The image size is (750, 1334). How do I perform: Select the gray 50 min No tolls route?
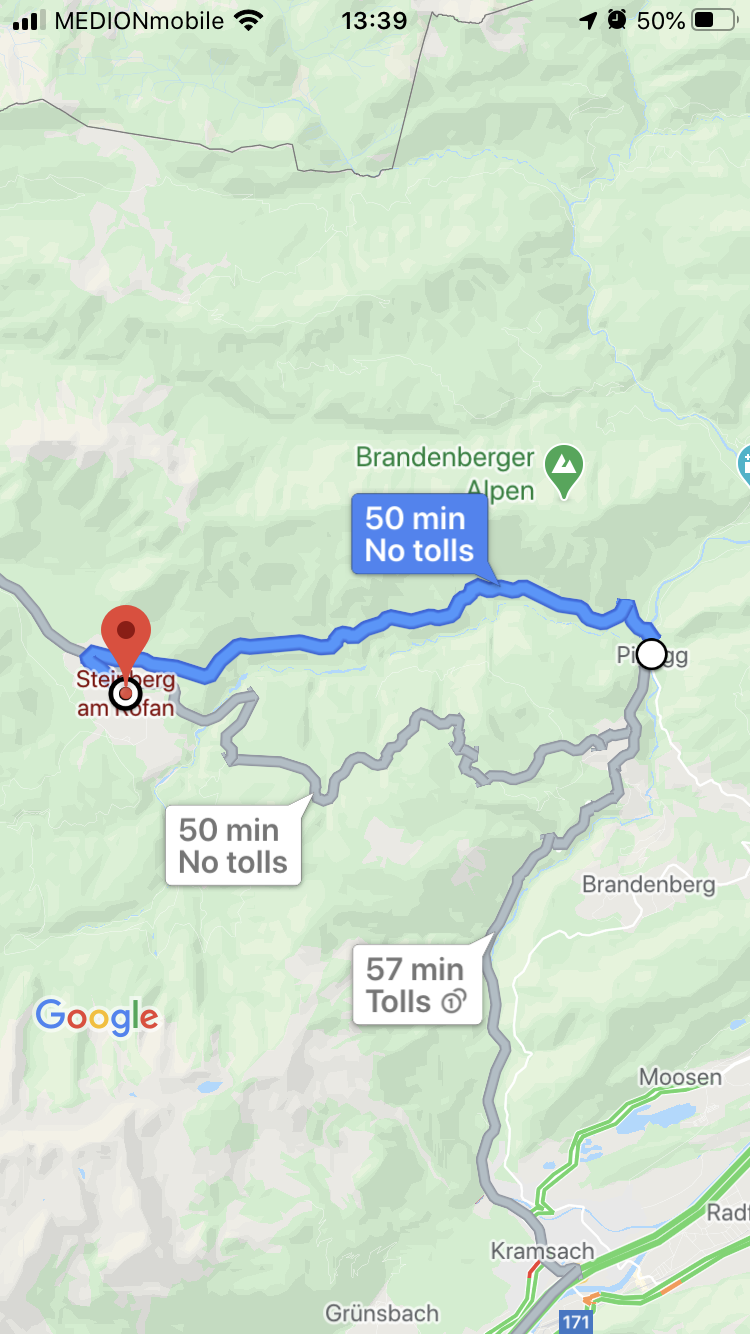(233, 846)
